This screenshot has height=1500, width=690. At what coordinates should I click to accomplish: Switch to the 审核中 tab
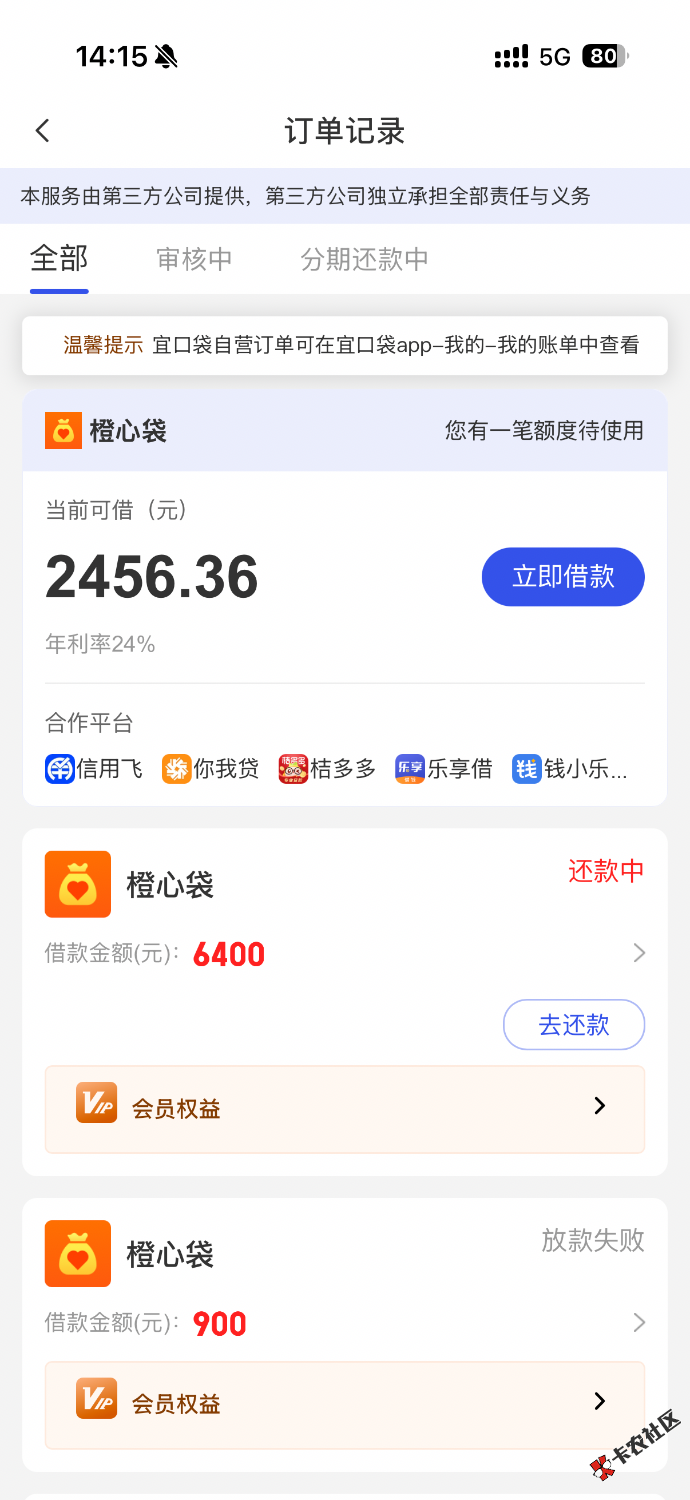pyautogui.click(x=194, y=259)
